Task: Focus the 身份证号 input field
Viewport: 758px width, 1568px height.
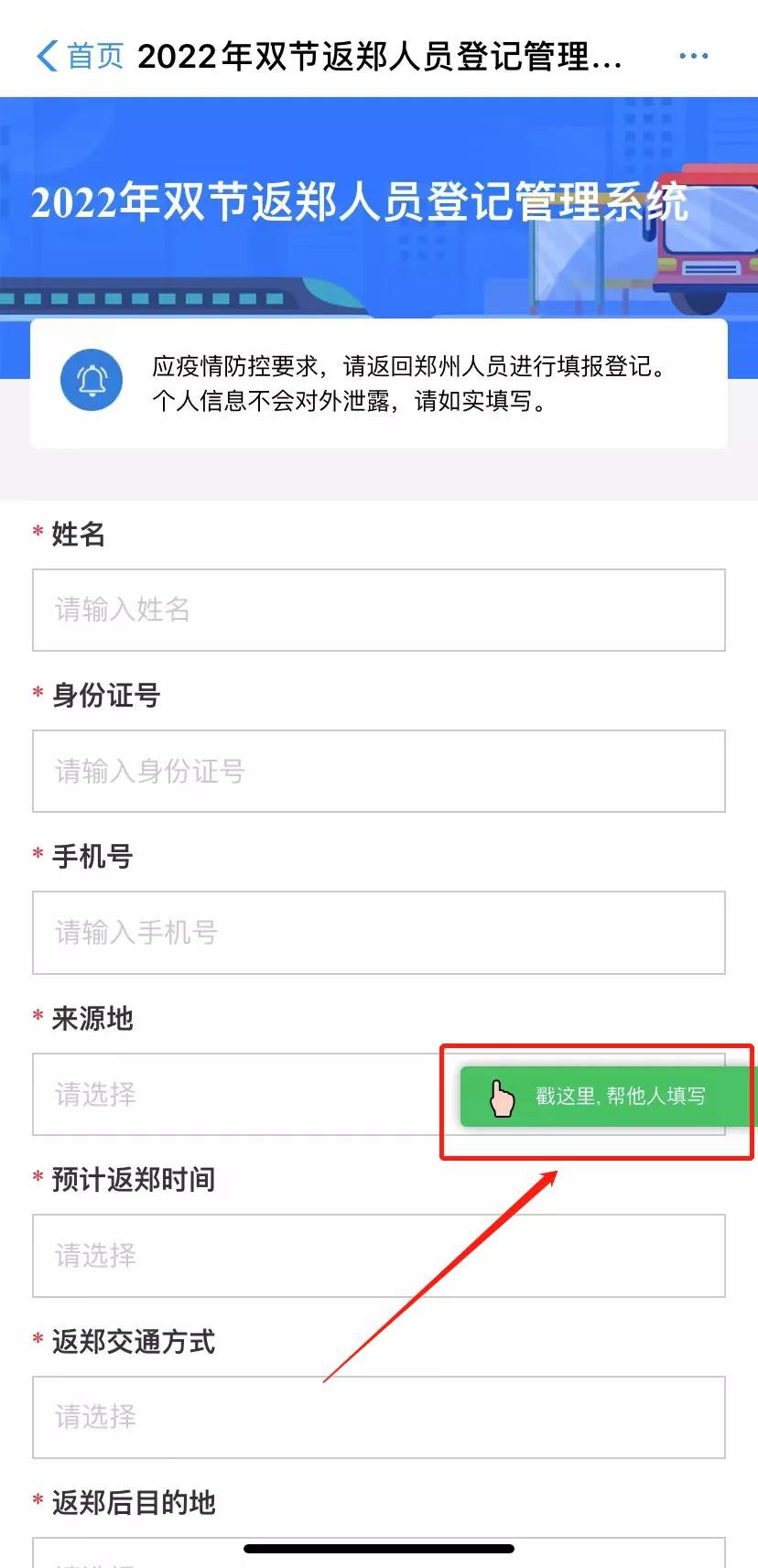Action: [378, 771]
